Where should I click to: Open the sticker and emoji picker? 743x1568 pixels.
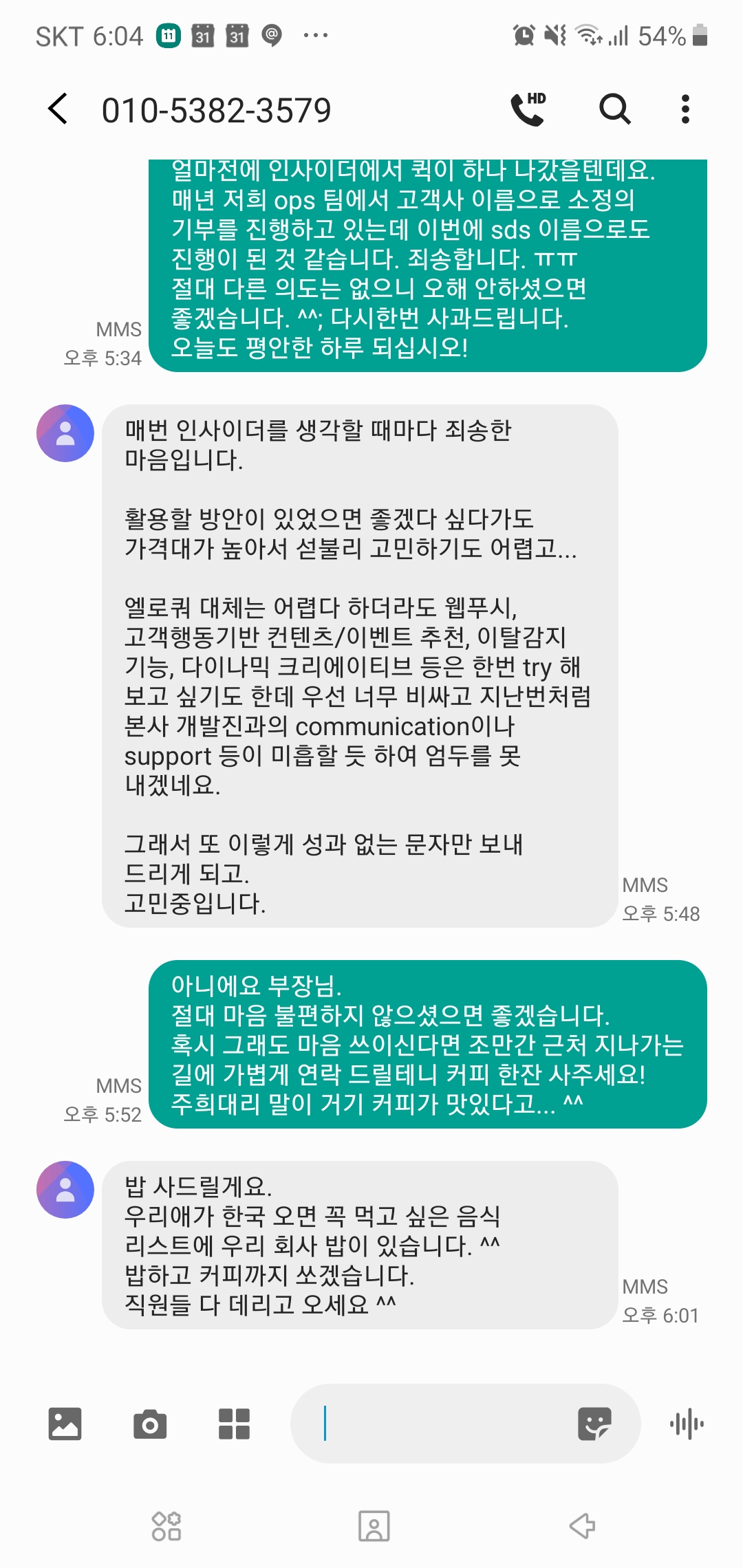[x=594, y=1424]
